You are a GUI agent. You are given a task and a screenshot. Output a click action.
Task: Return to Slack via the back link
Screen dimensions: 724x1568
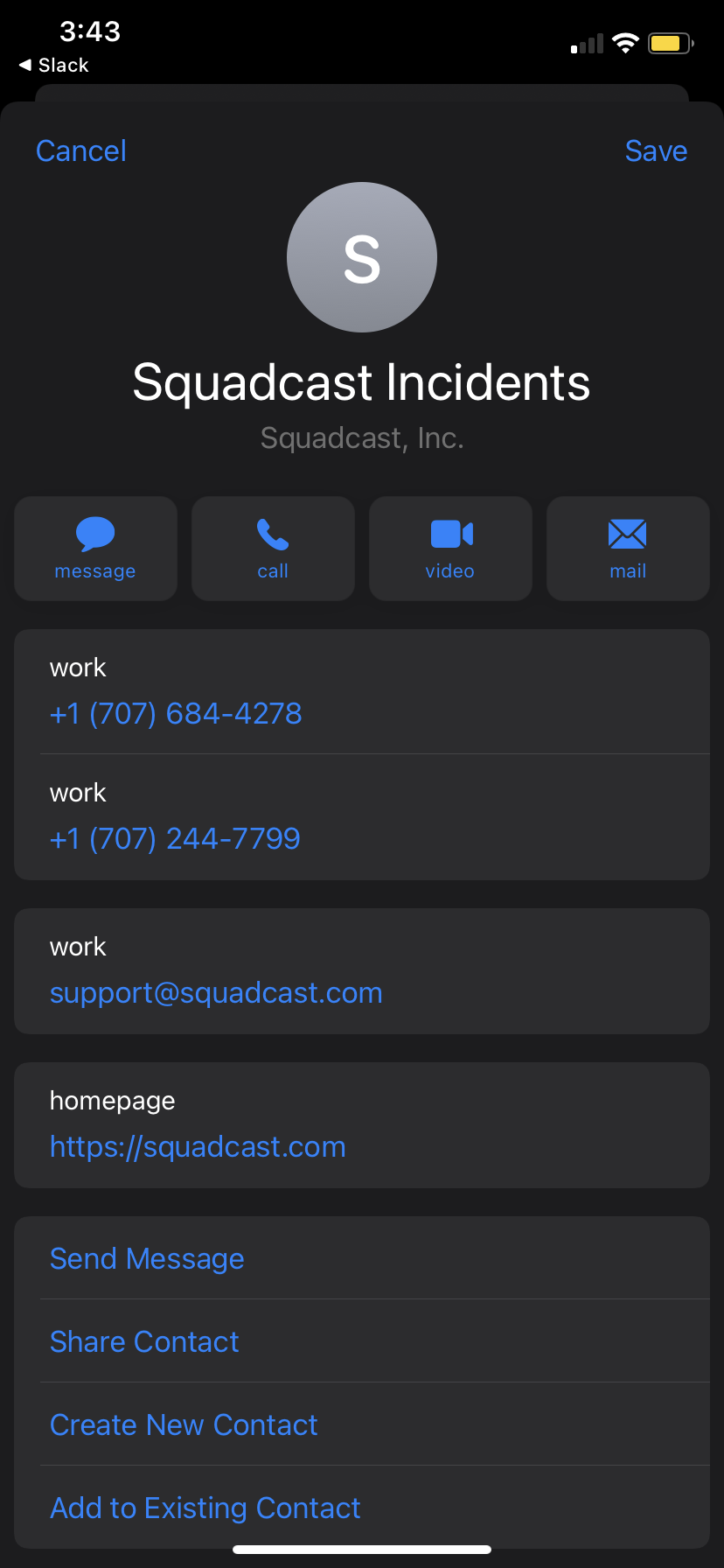(x=54, y=66)
